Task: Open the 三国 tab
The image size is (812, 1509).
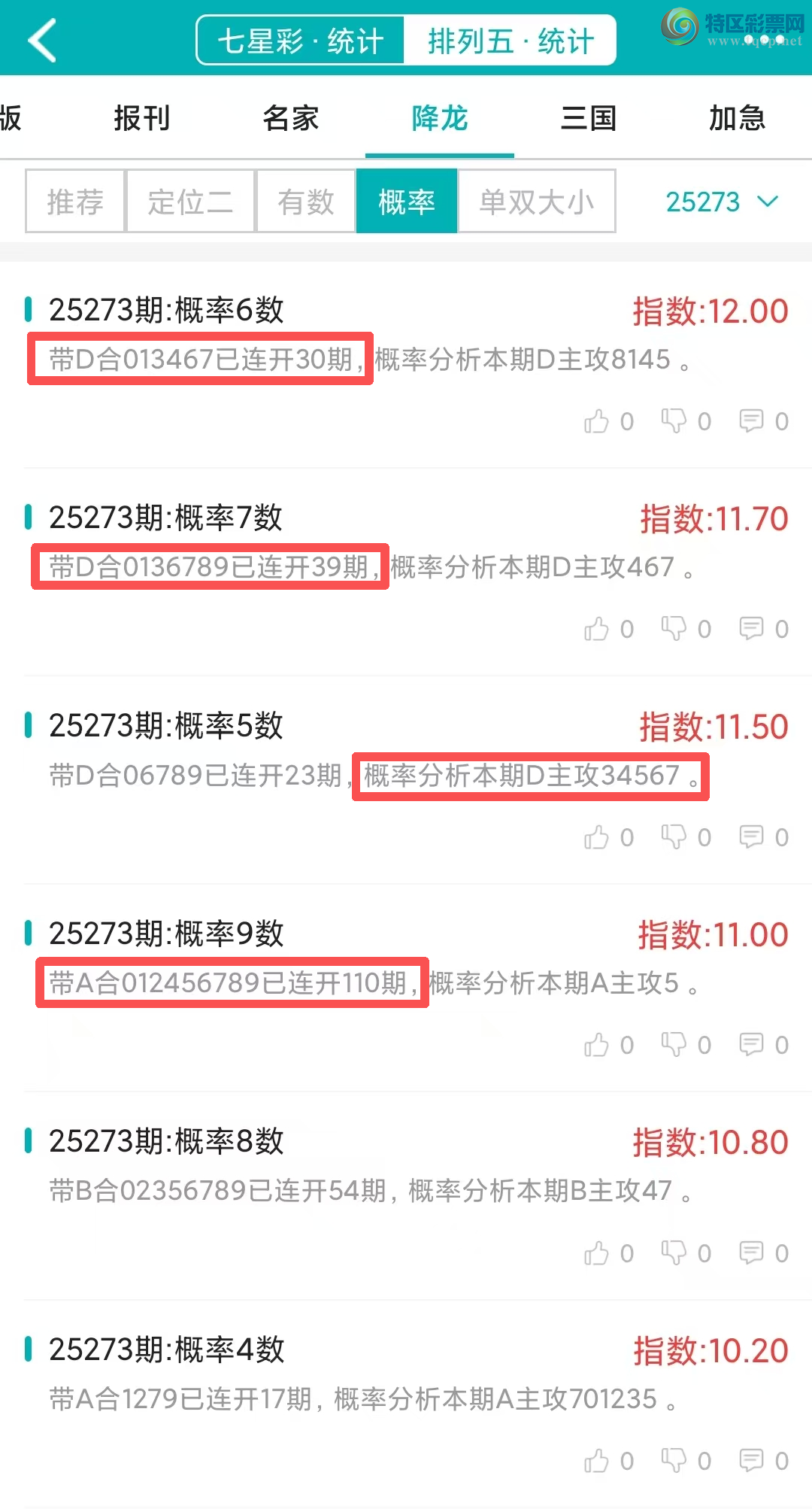Action: tap(589, 118)
